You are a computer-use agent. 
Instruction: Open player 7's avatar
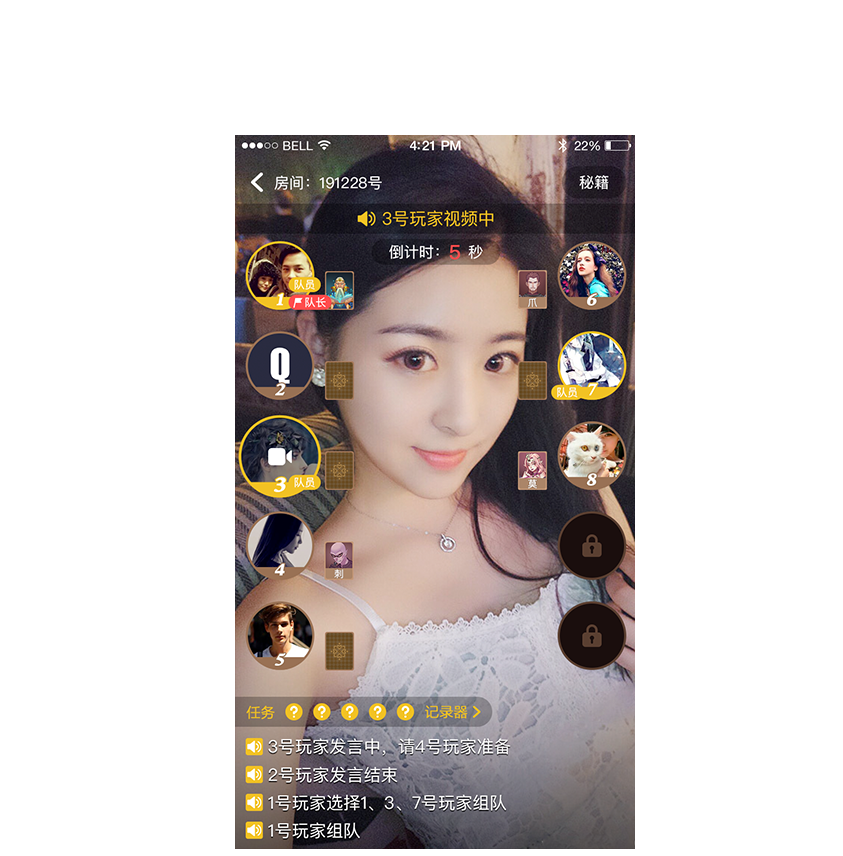(591, 364)
